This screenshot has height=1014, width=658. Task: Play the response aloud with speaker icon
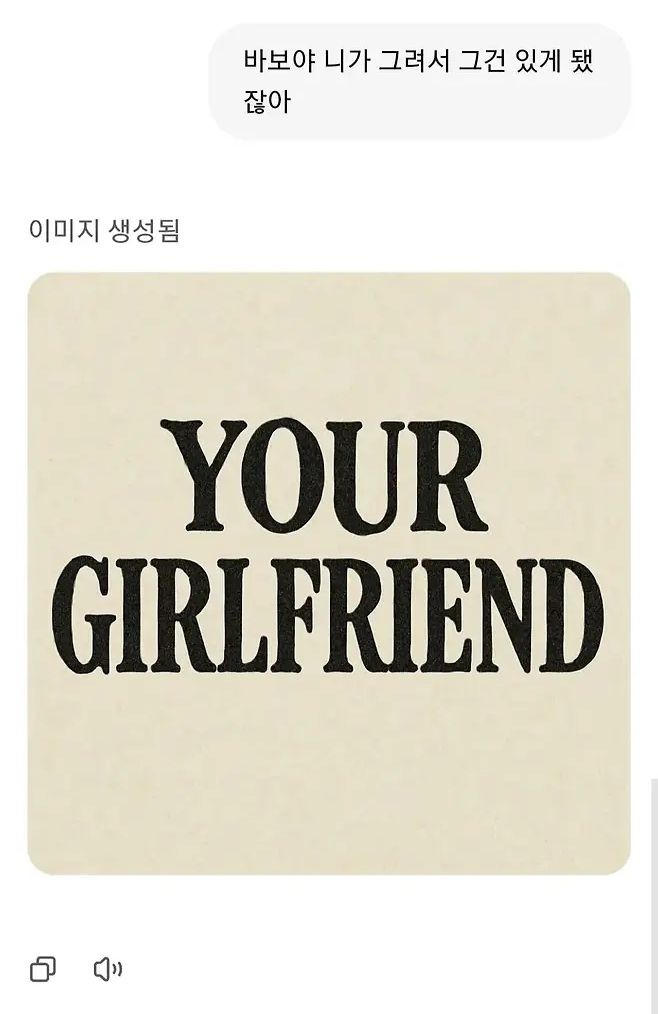(x=107, y=969)
